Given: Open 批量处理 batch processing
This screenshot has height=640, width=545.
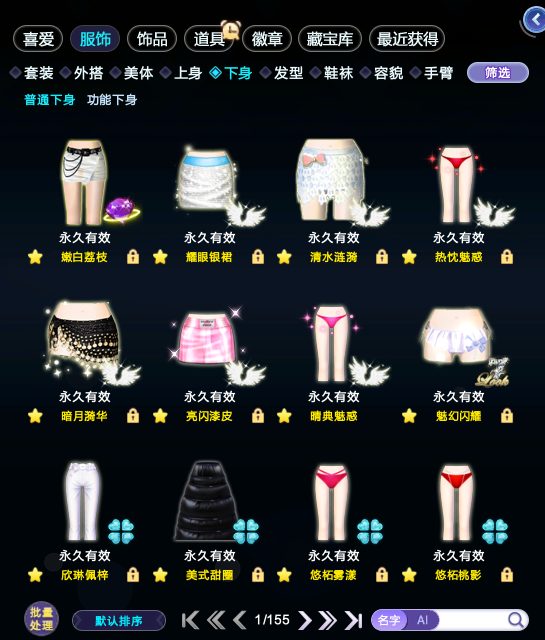Looking at the screenshot, I should click(41, 619).
